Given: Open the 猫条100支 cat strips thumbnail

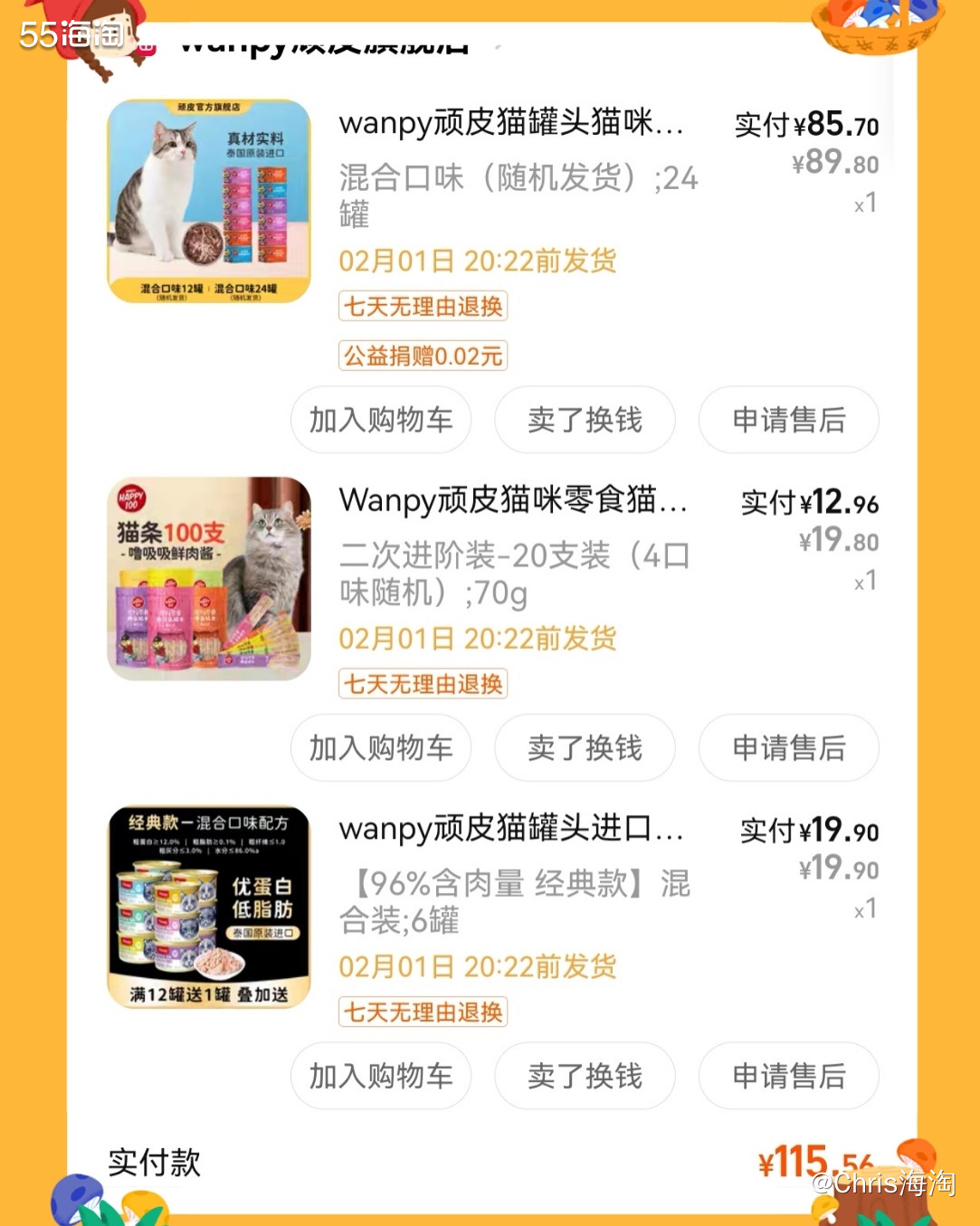Looking at the screenshot, I should click(206, 579).
